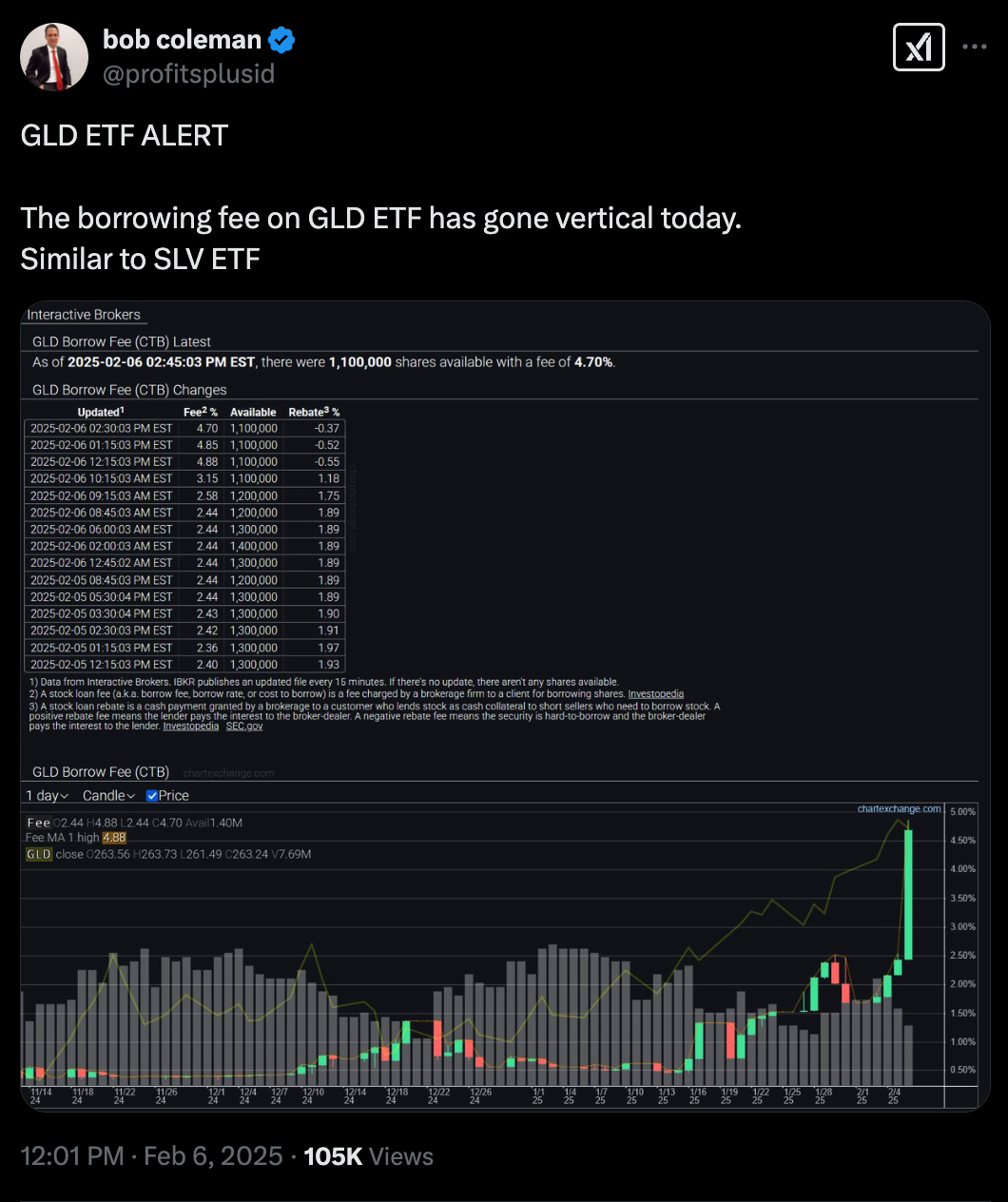Open the post's overflow menu
This screenshot has width=1008, height=1202.
click(x=975, y=47)
